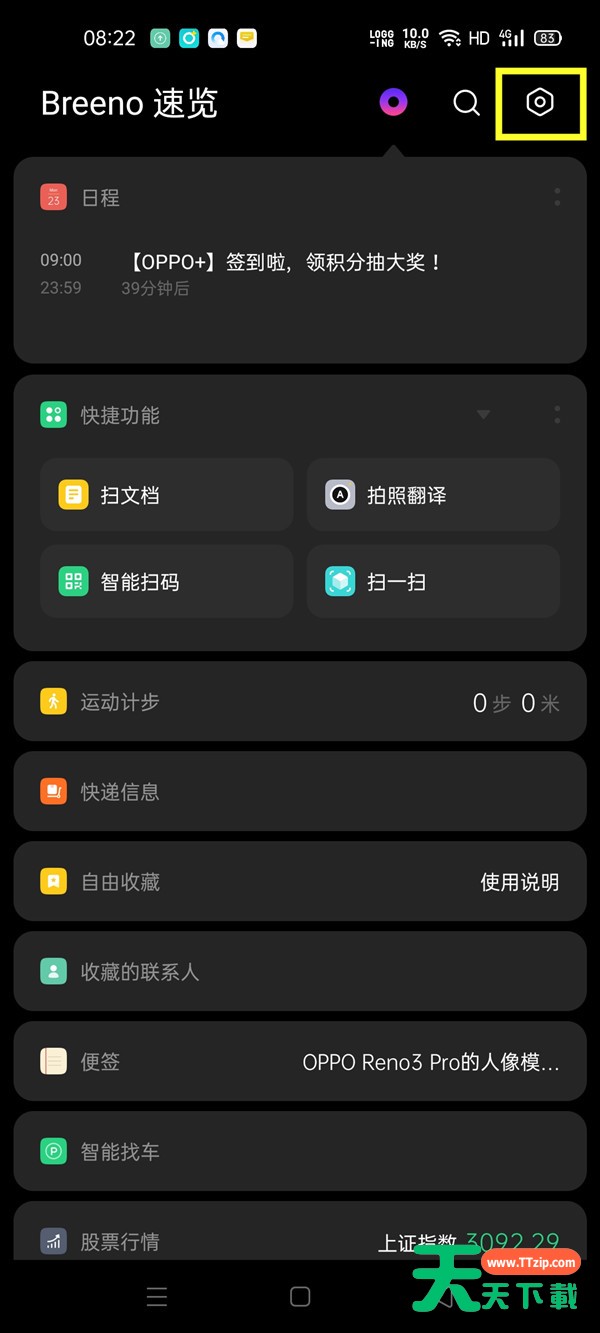Open 智能找车 card

pos(300,1152)
